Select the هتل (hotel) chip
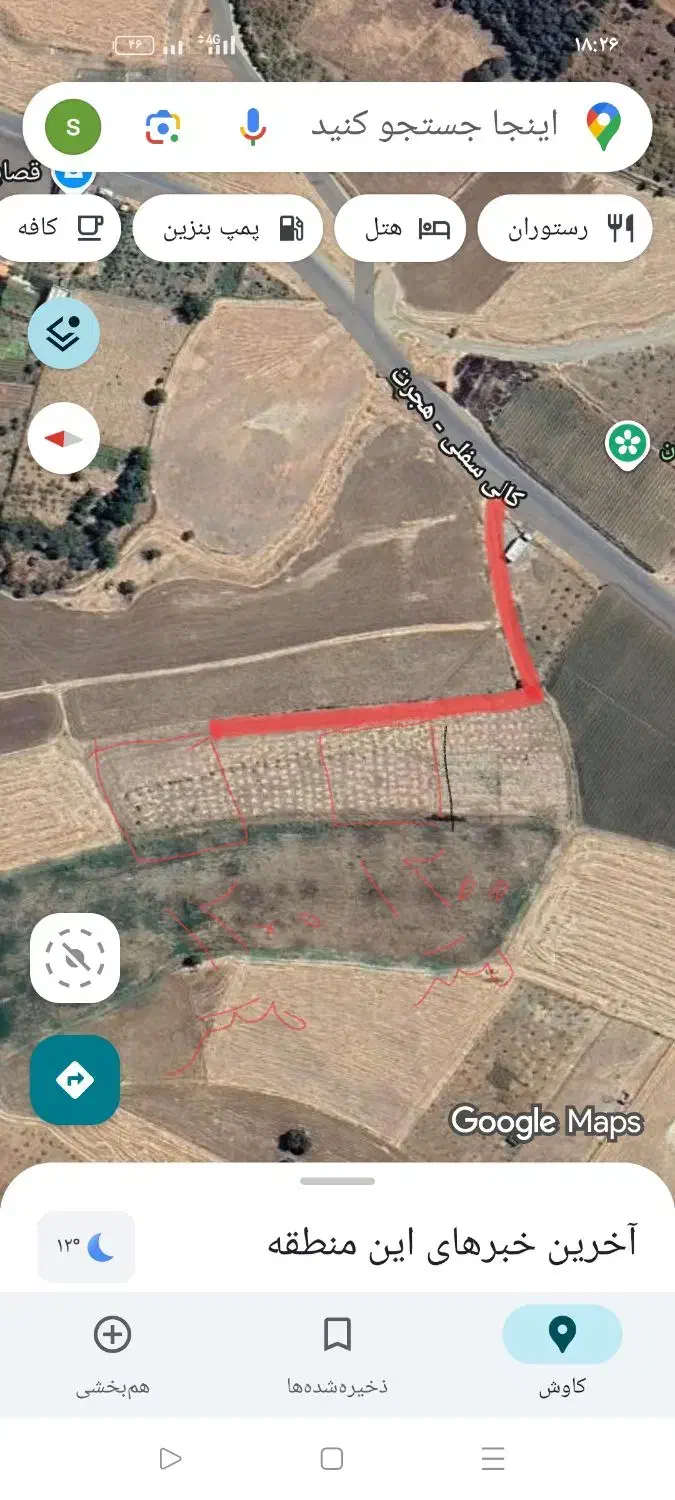 click(400, 229)
